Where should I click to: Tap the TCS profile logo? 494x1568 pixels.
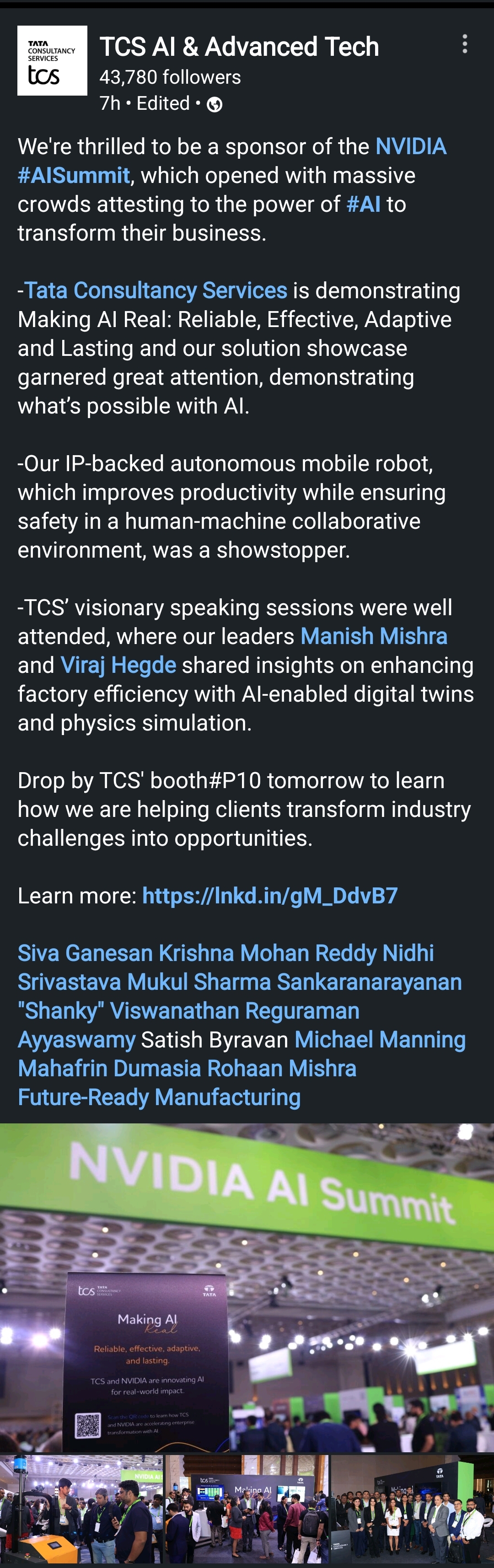(x=52, y=61)
